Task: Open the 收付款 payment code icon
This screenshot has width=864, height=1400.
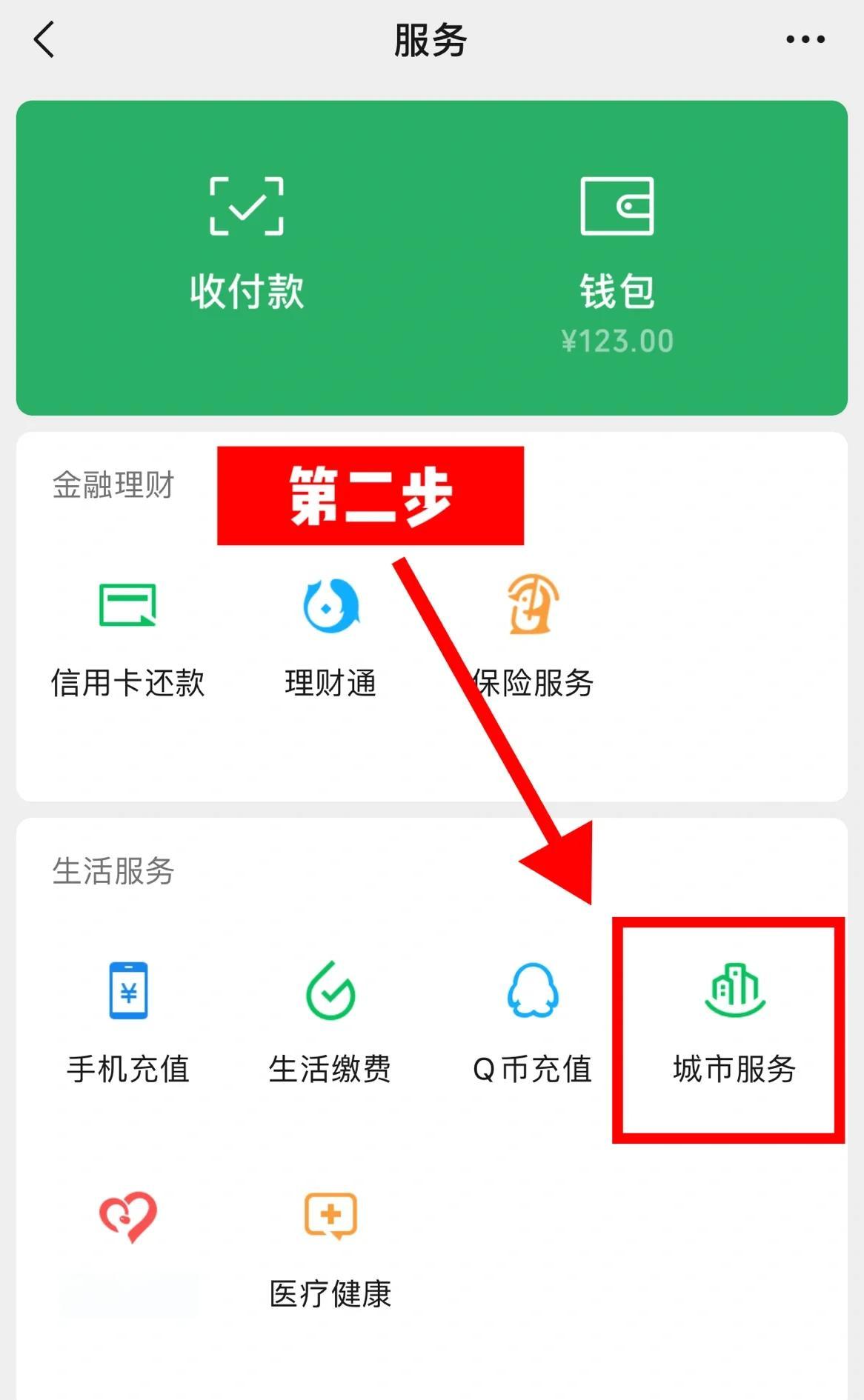Action: pos(247,244)
